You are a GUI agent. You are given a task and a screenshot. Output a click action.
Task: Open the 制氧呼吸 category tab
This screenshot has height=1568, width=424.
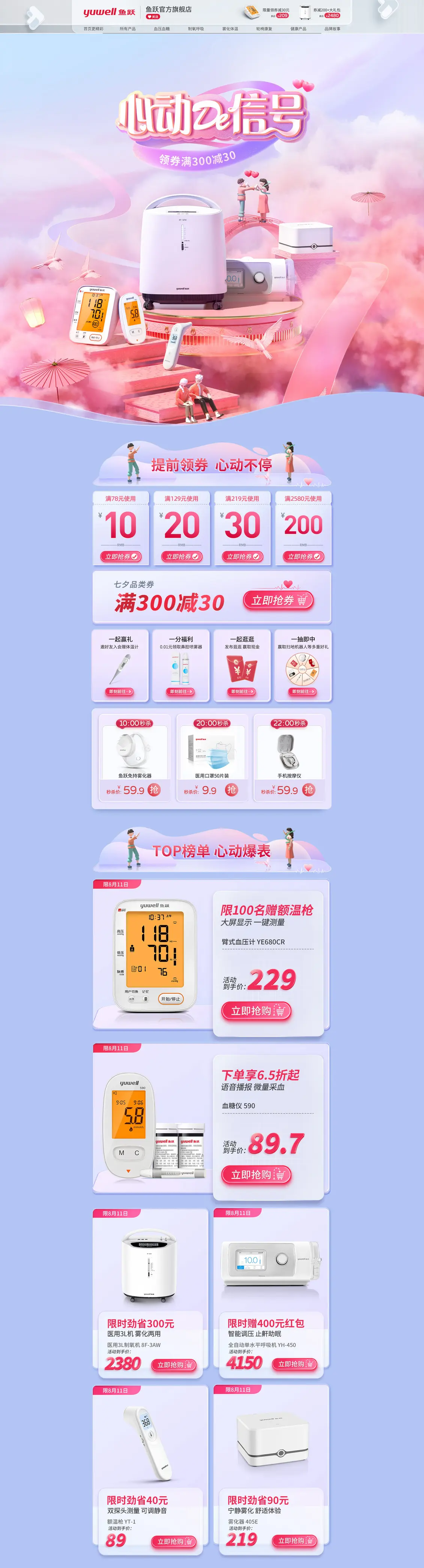click(x=196, y=29)
